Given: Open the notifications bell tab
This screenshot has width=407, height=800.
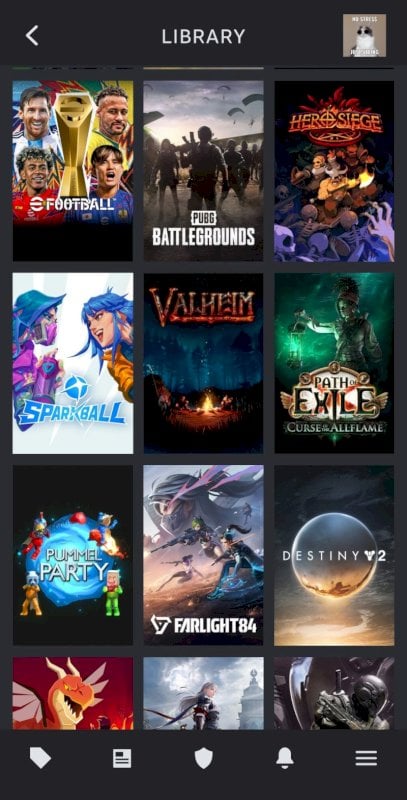Looking at the screenshot, I should pos(285,758).
